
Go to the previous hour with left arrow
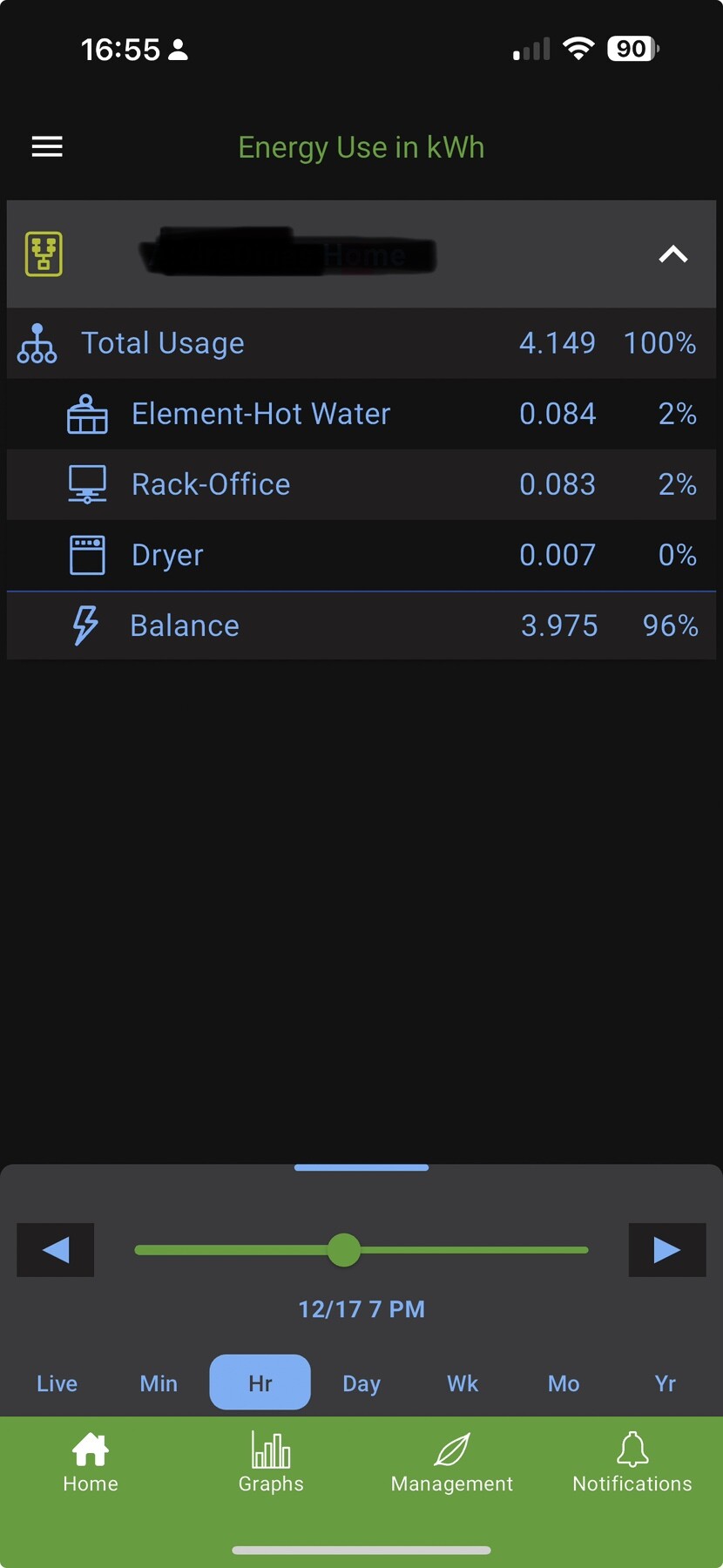coord(56,1250)
